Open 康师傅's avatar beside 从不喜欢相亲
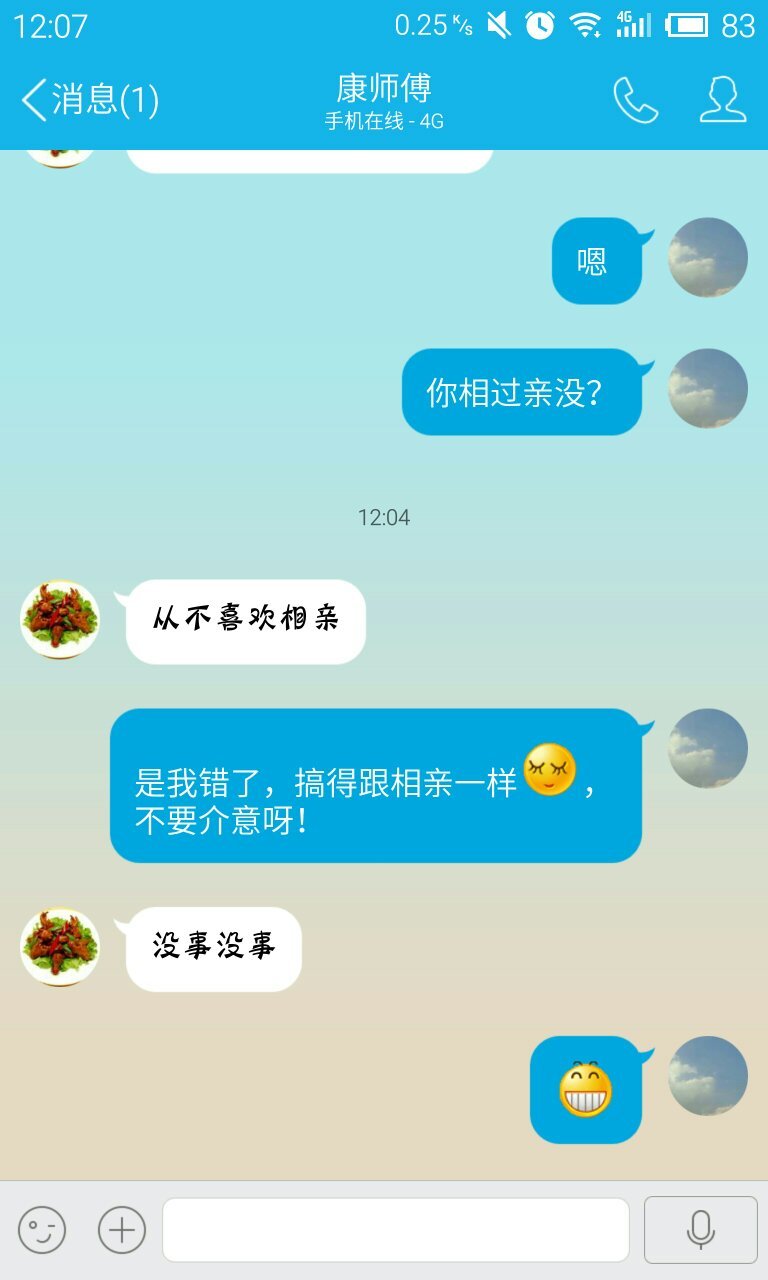This screenshot has height=1280, width=768. [x=60, y=620]
